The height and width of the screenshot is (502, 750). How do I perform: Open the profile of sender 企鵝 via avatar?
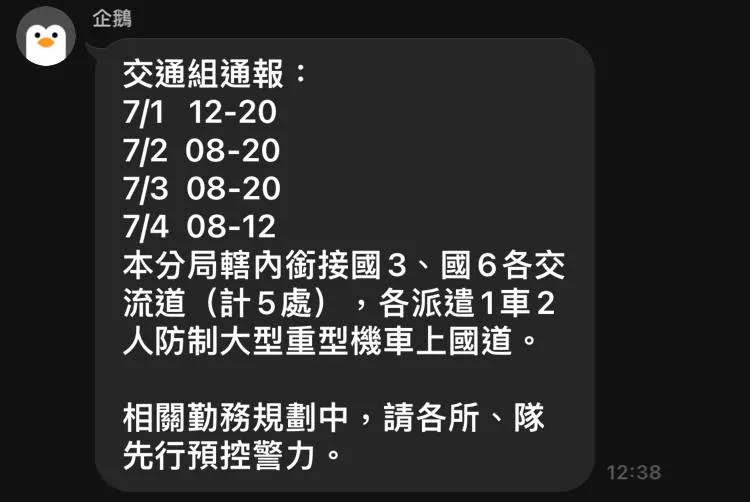[44, 40]
